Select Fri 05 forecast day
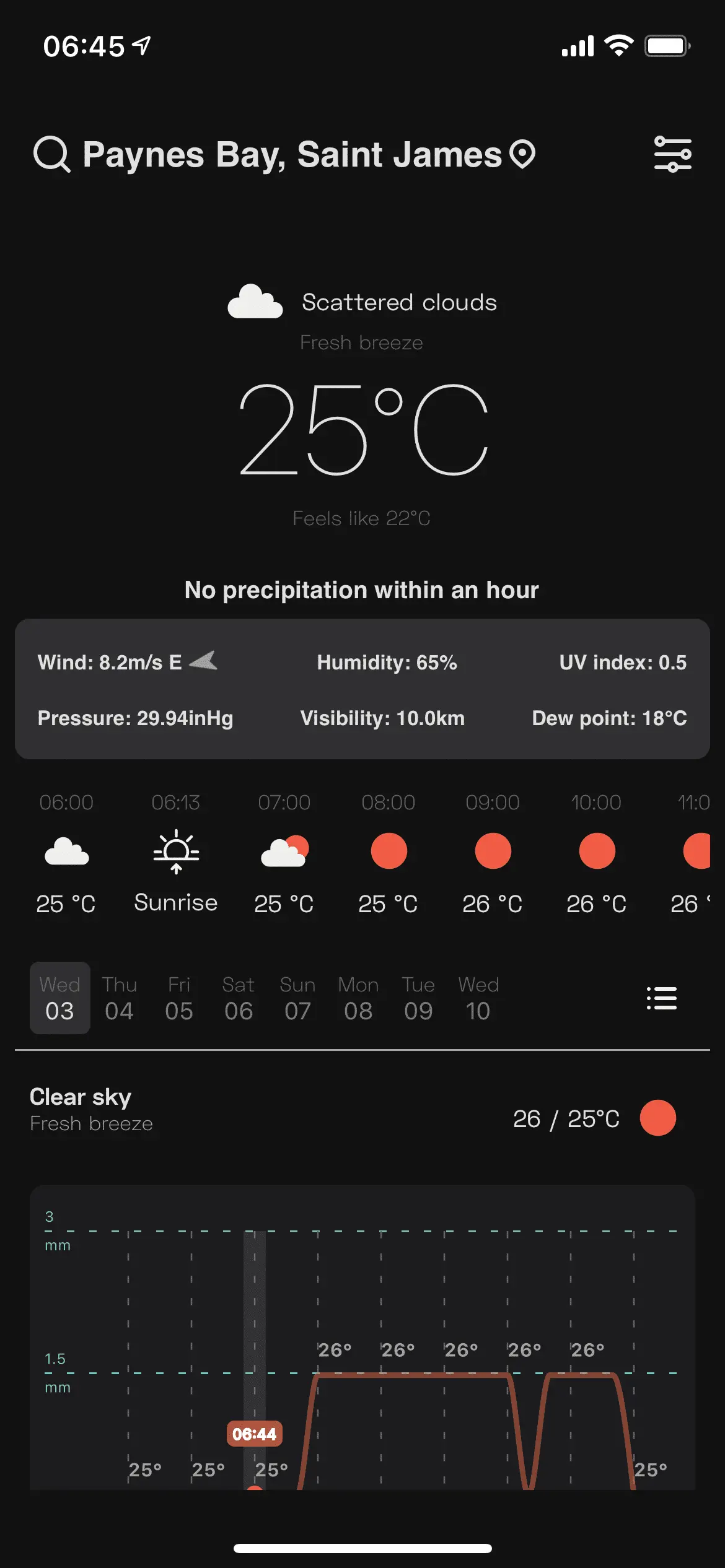The width and height of the screenshot is (725, 1568). [179, 998]
